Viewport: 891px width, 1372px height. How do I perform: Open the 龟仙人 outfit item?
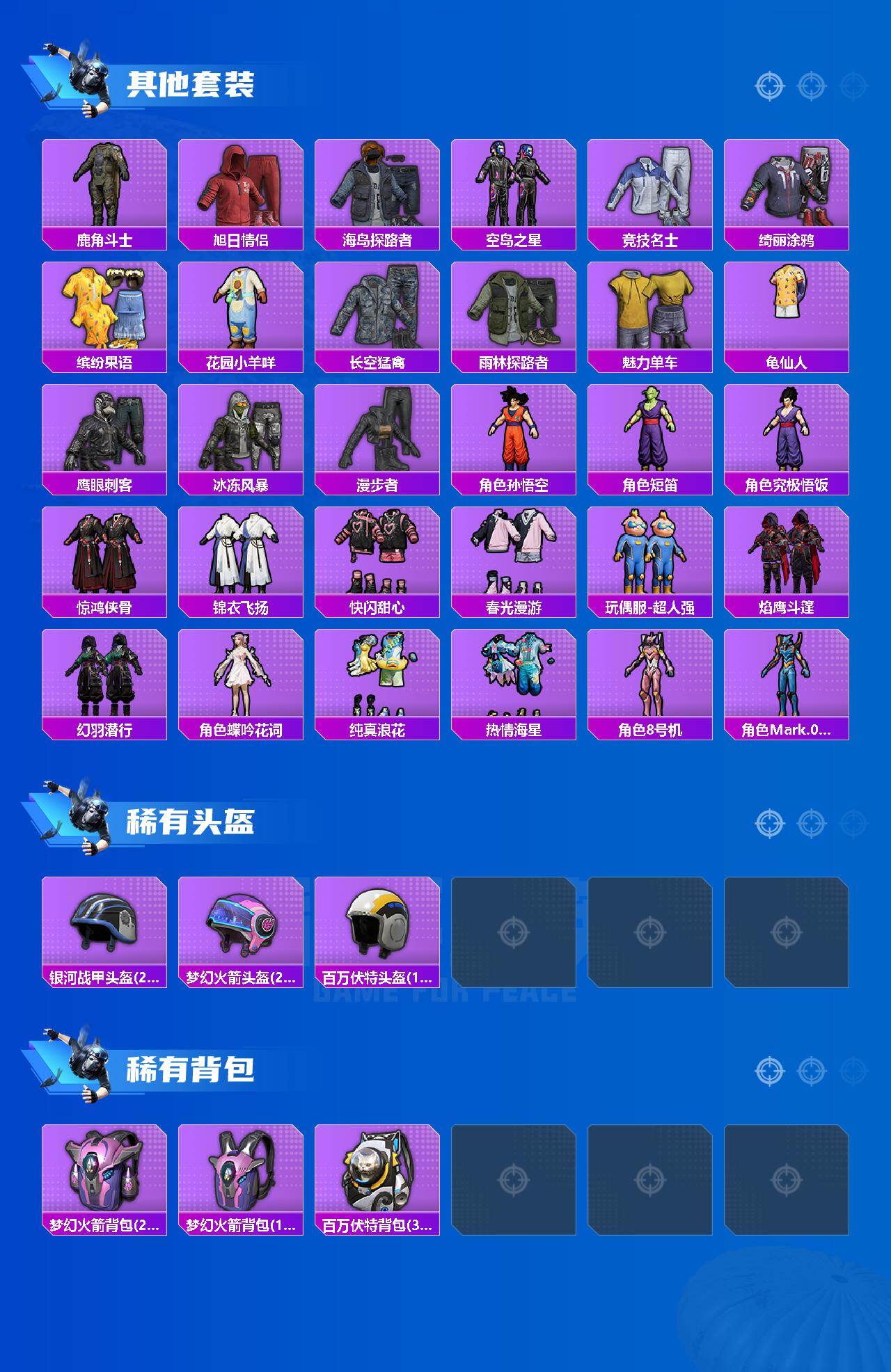click(x=787, y=313)
